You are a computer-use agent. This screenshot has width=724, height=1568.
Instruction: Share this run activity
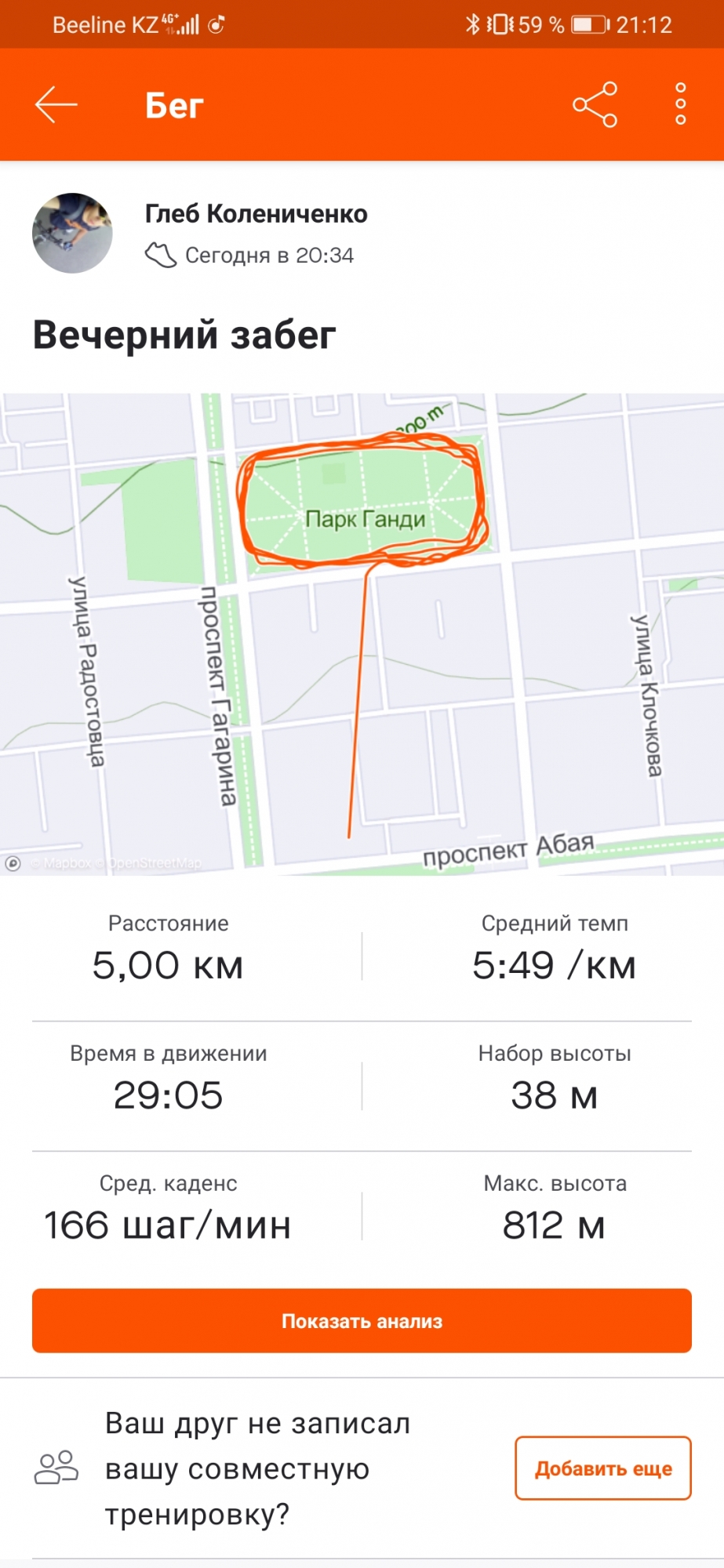pyautogui.click(x=595, y=105)
